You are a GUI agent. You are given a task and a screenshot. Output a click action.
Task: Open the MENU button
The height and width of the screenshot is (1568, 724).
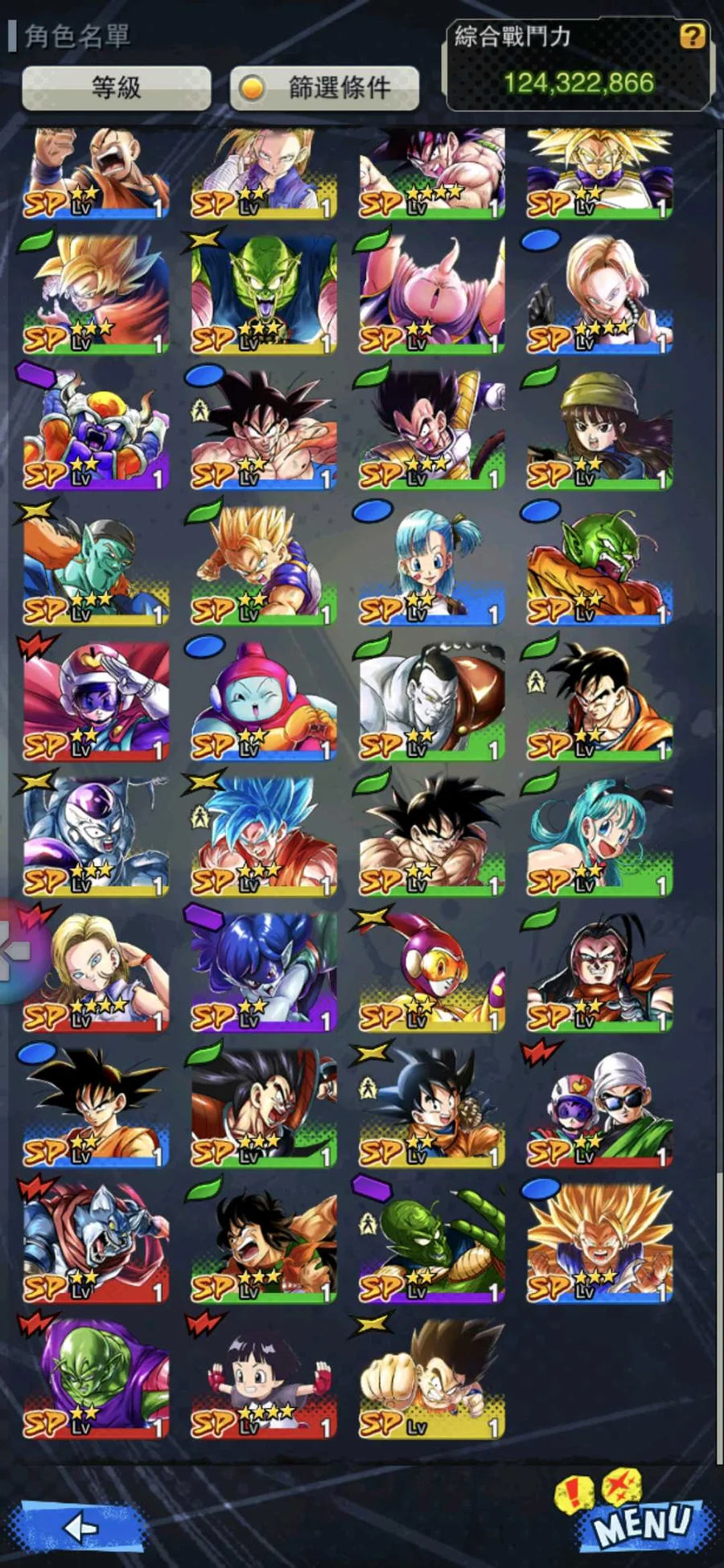pos(642,1522)
